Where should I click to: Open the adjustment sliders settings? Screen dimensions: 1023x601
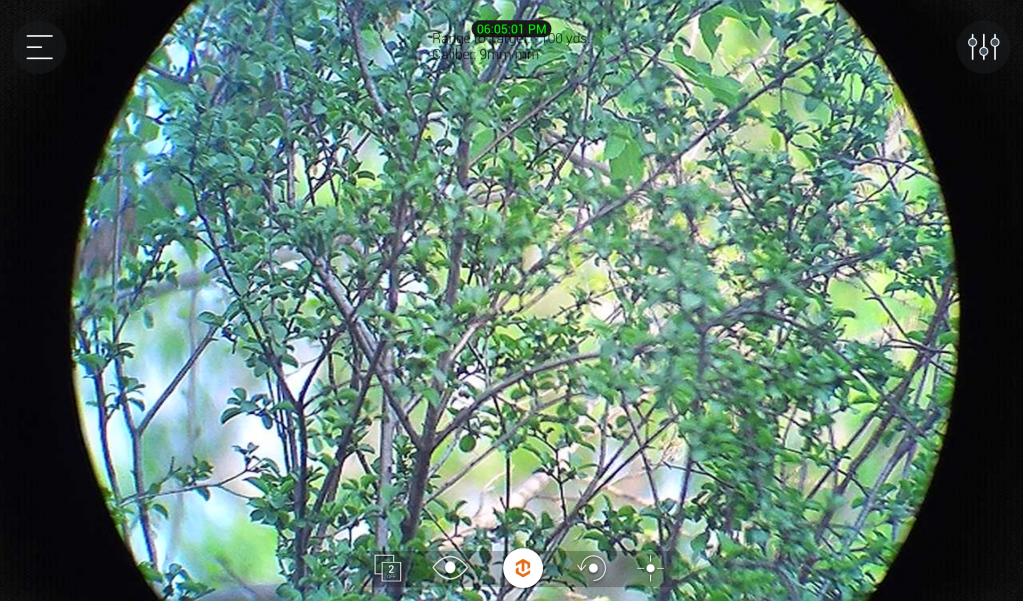[983, 47]
